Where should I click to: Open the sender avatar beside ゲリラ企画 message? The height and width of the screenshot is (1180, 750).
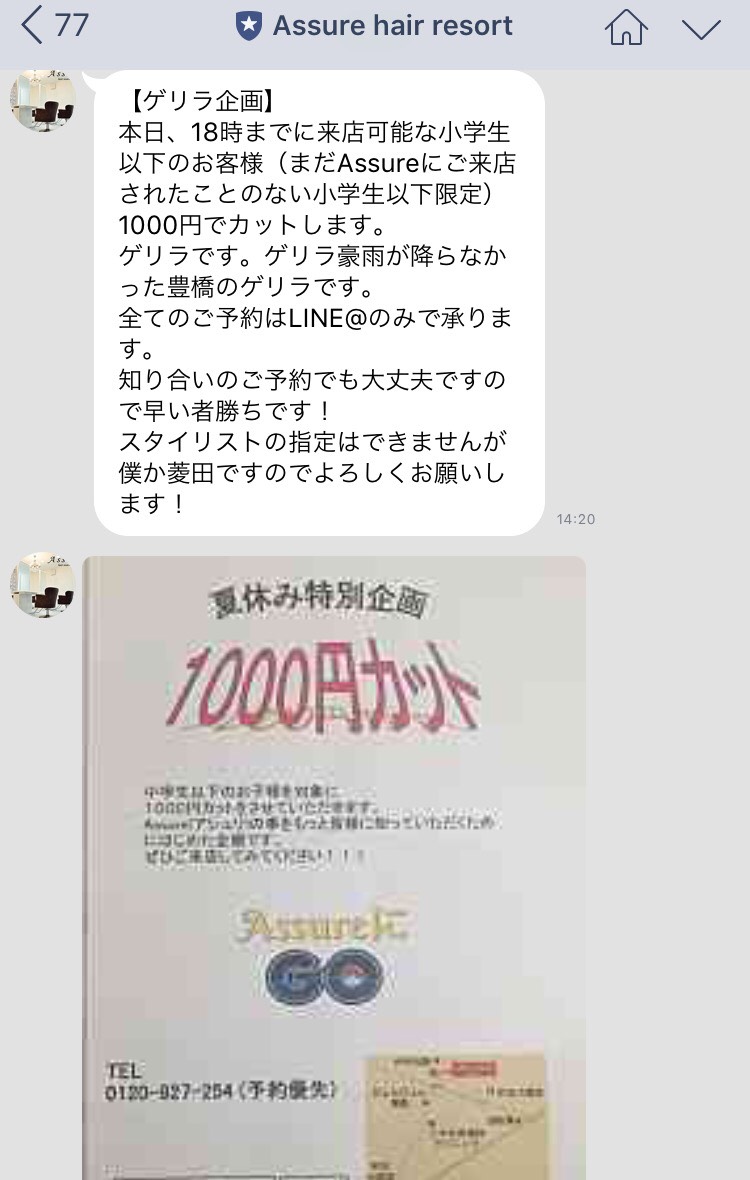43,100
